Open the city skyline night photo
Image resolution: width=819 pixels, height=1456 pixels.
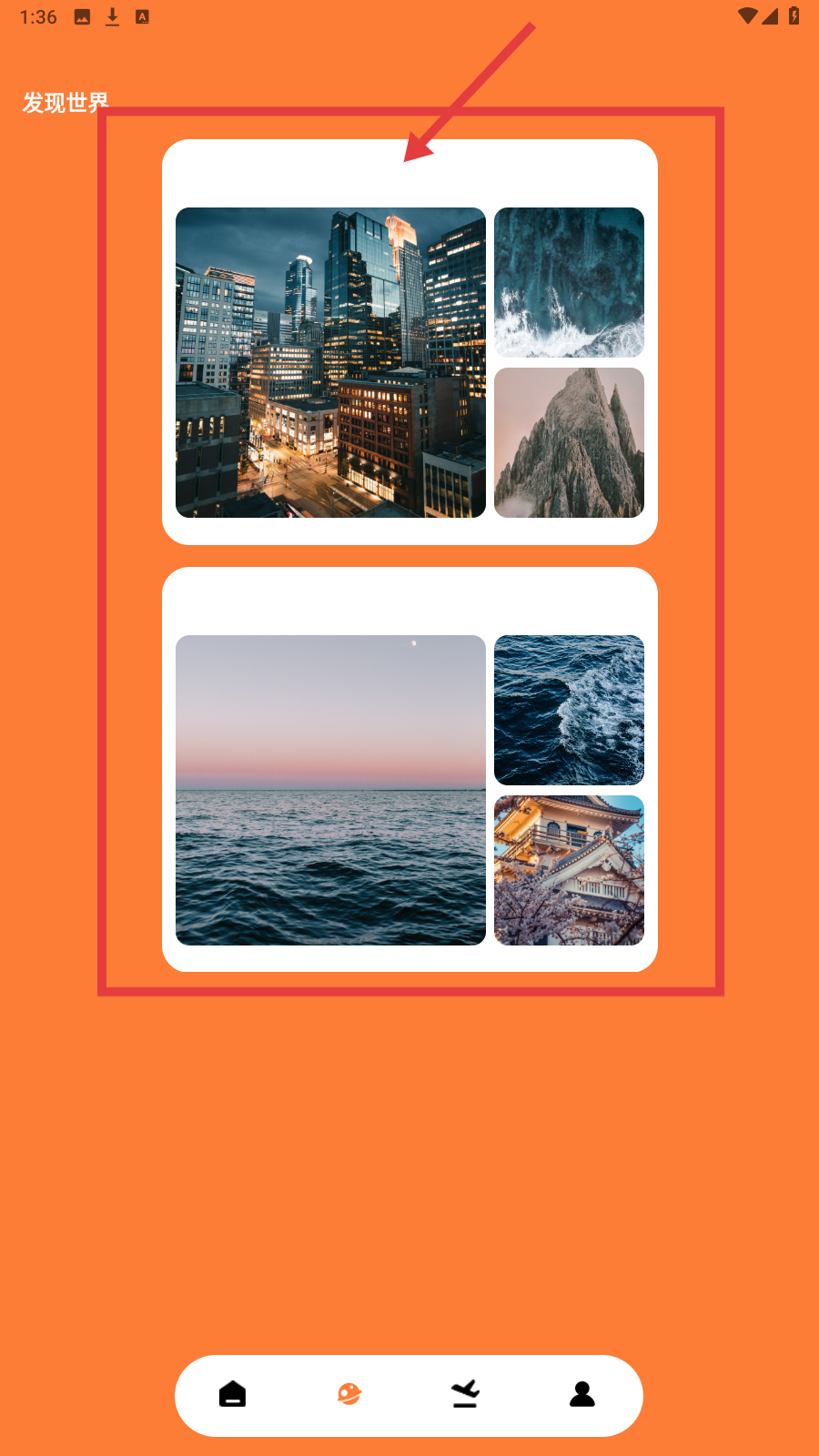(330, 362)
